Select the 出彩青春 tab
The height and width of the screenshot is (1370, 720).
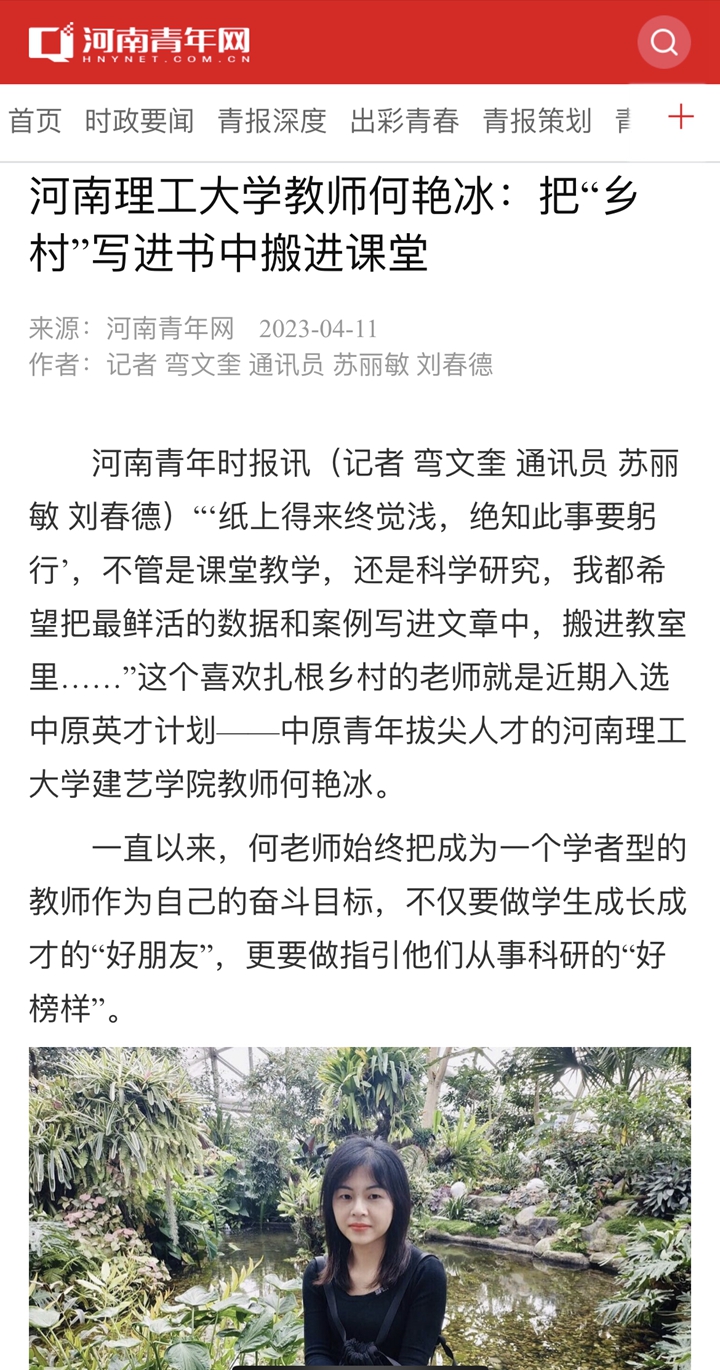(x=404, y=121)
